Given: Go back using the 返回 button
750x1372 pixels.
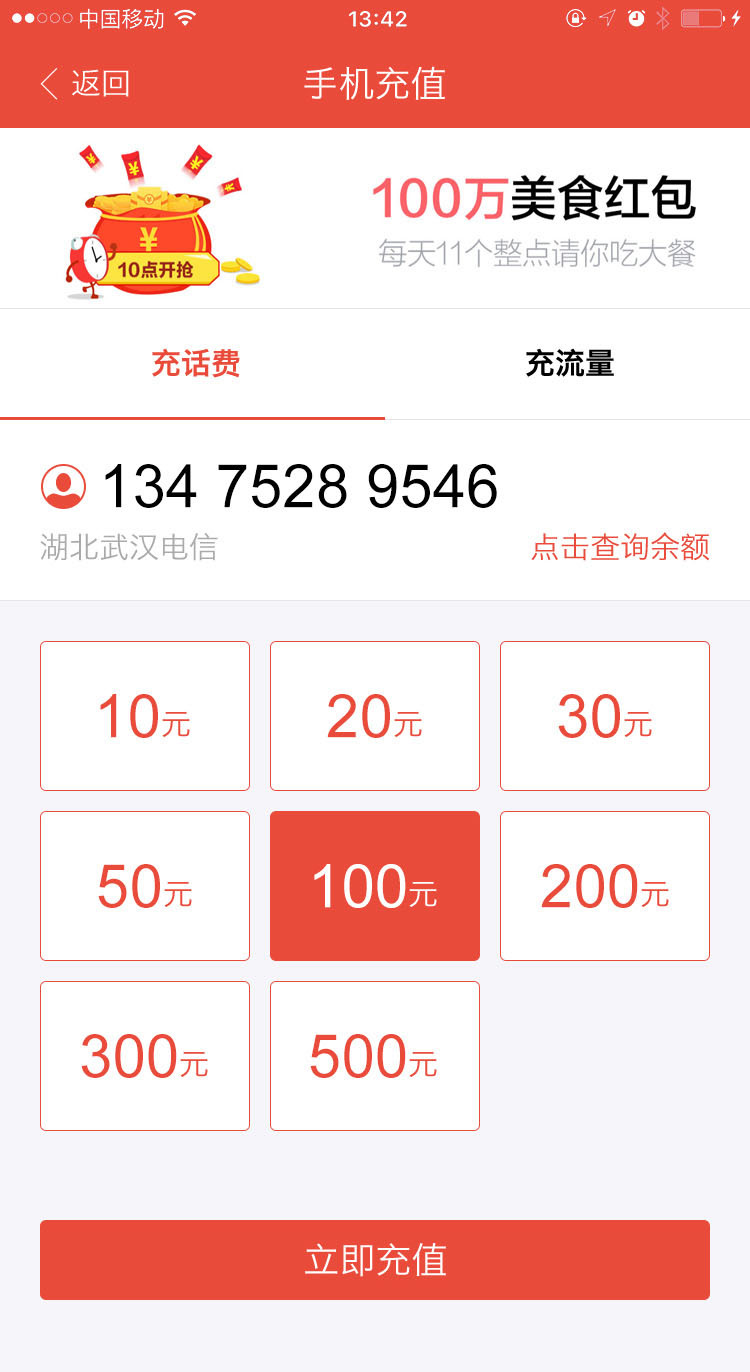Looking at the screenshot, I should point(85,83).
